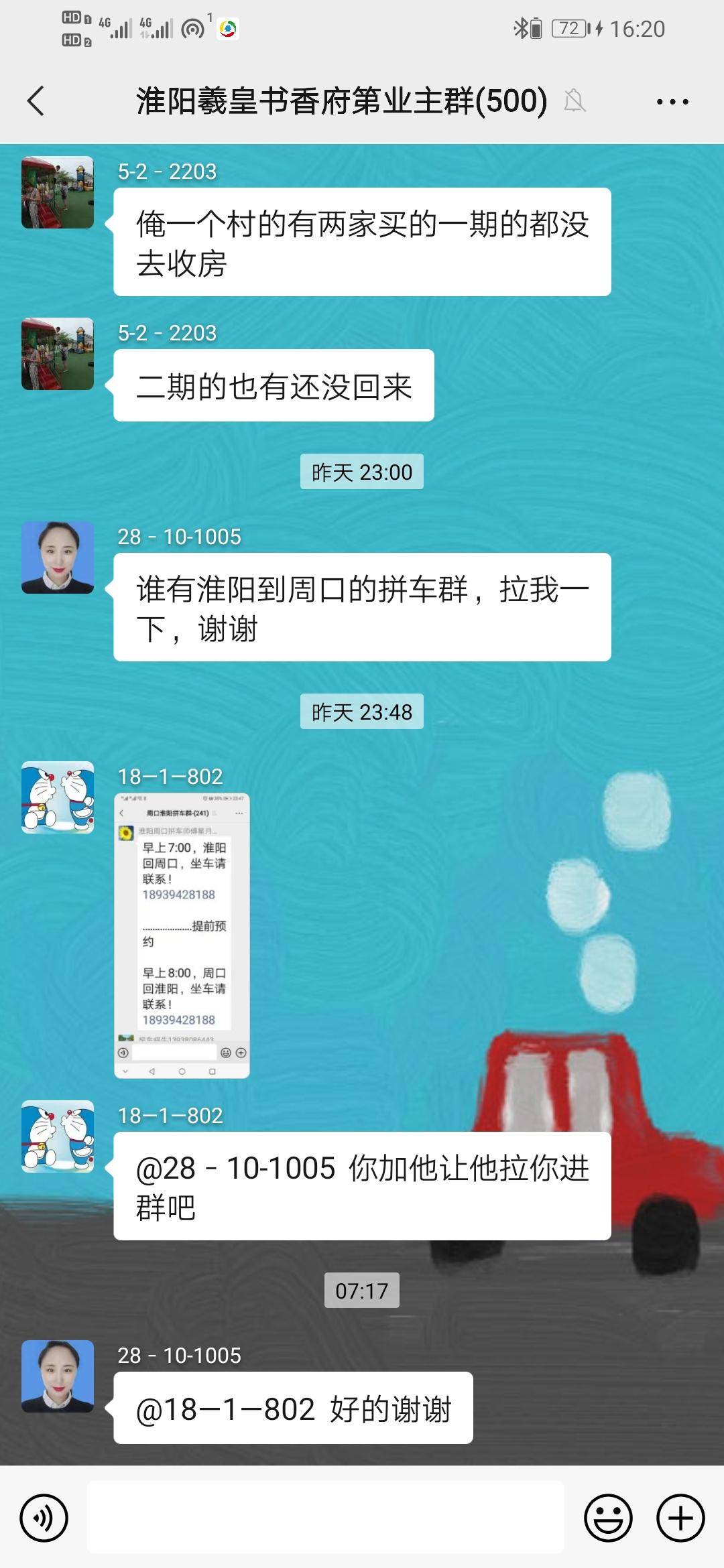
Task: Open 18—1—802's avatar beside the screenshot
Action: click(x=58, y=797)
